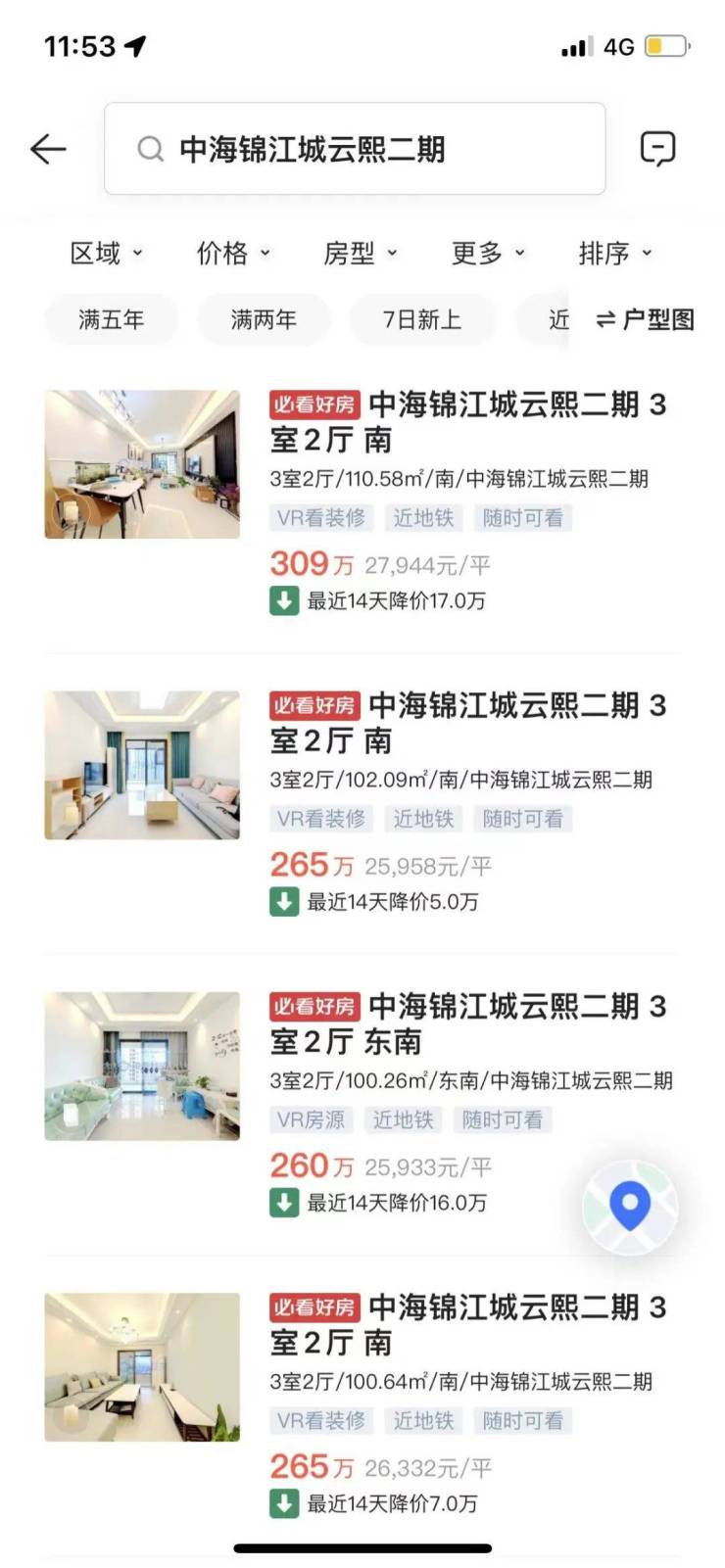This screenshot has width=725, height=1568.
Task: Open the floating map location button
Action: coord(630,1206)
